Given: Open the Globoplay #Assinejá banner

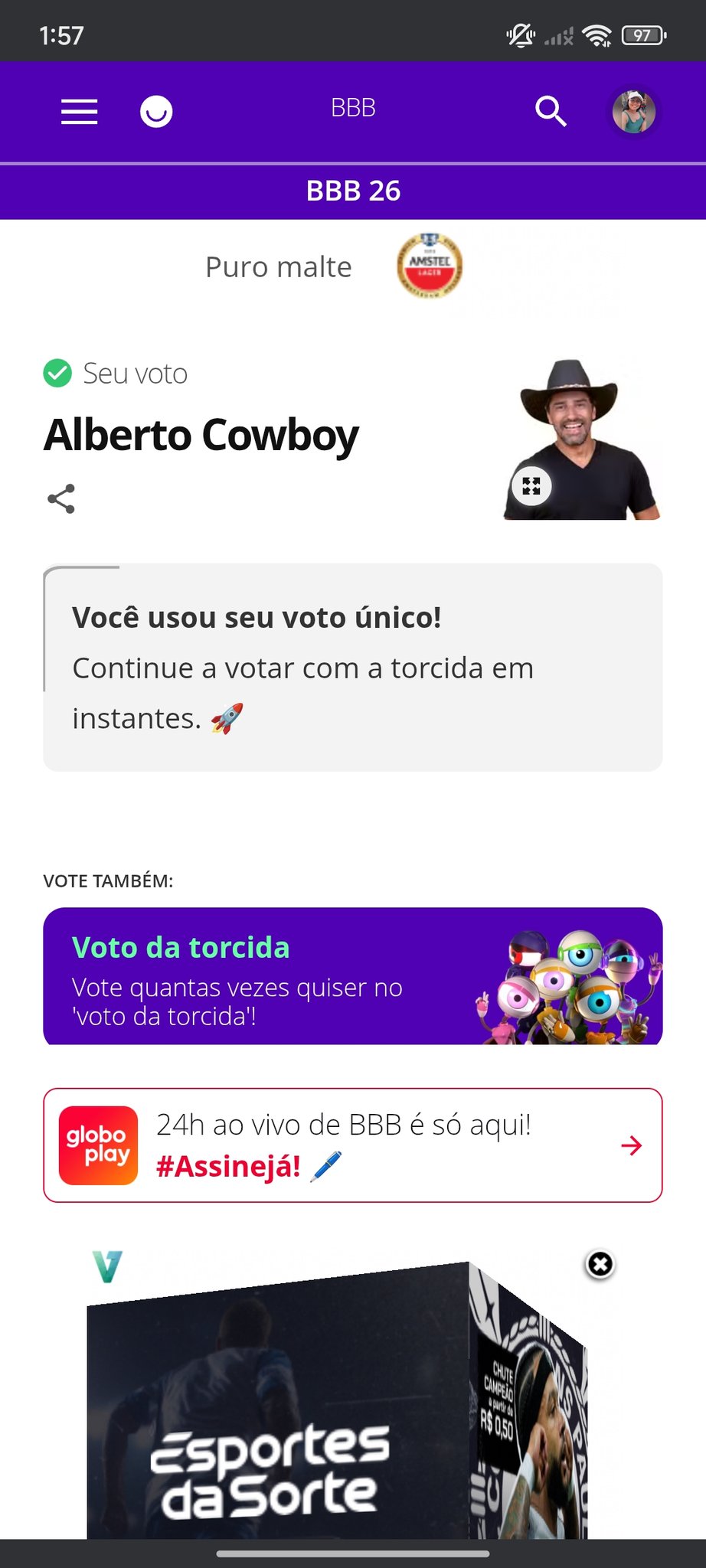Looking at the screenshot, I should [352, 1145].
